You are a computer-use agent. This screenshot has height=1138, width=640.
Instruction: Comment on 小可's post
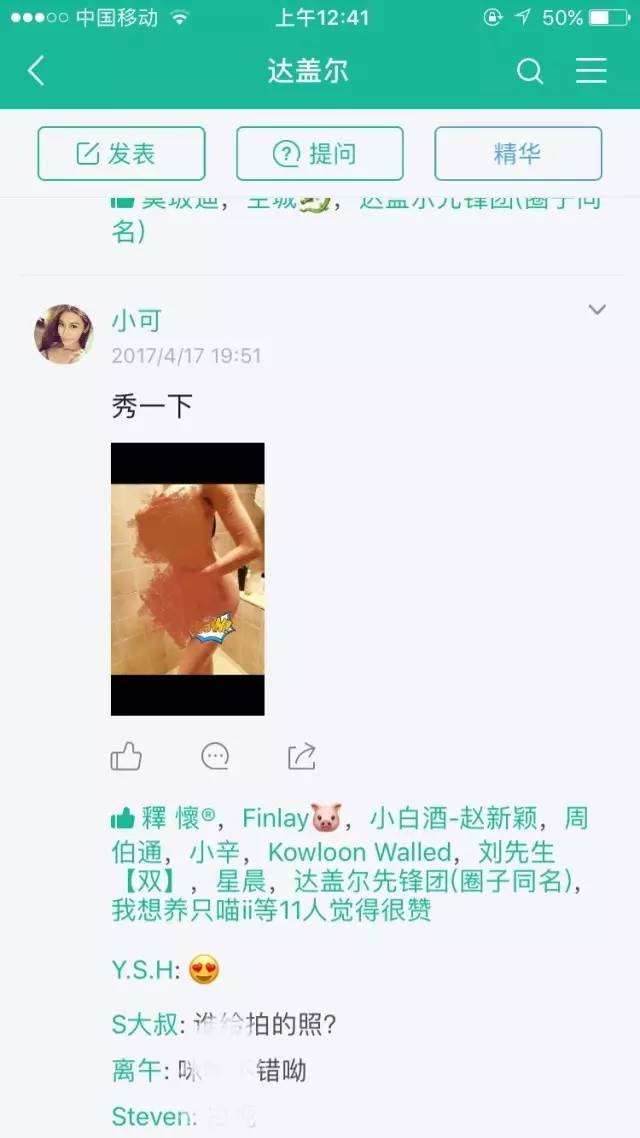[215, 756]
